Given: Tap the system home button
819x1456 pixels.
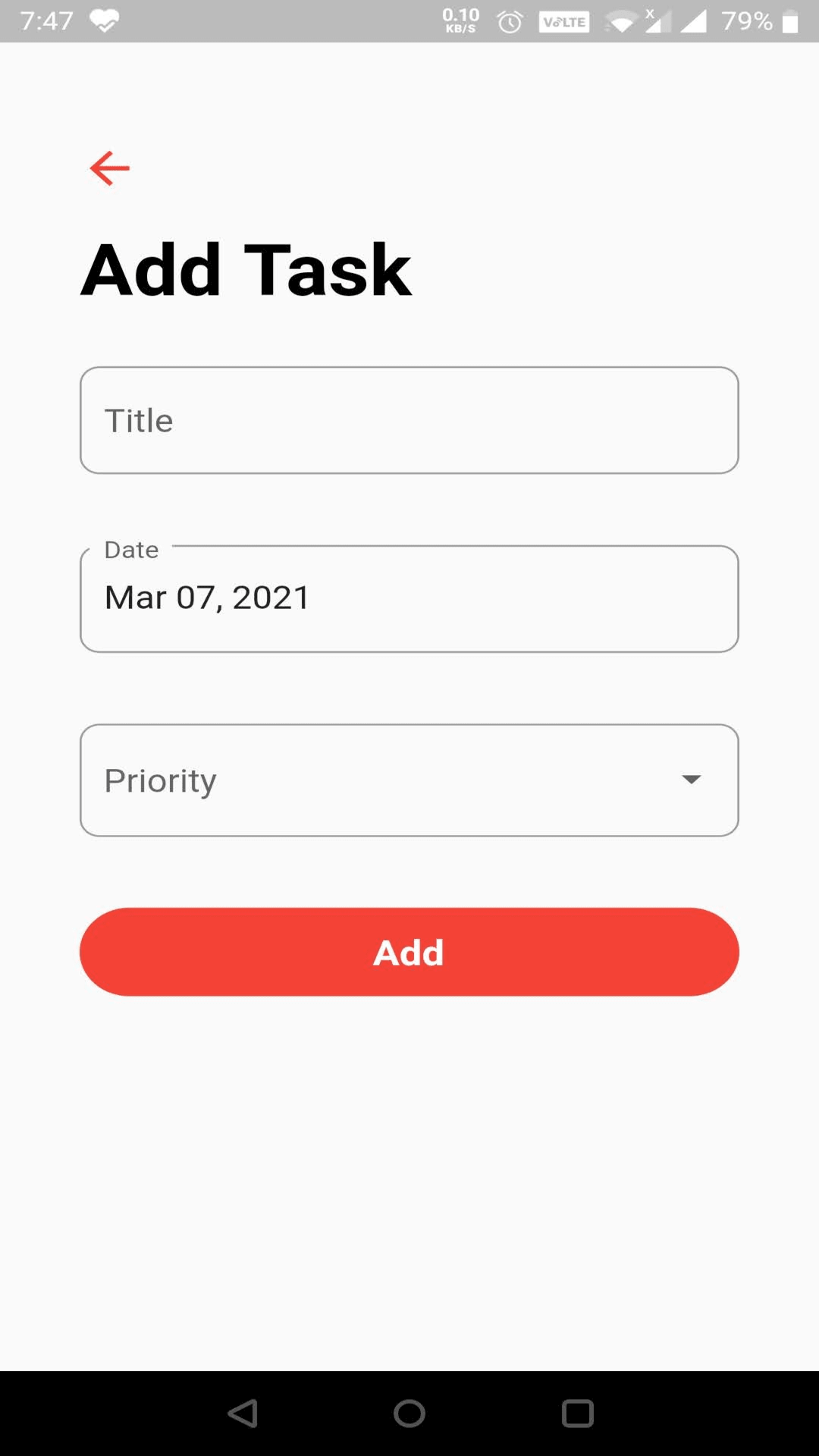Looking at the screenshot, I should tap(409, 1414).
